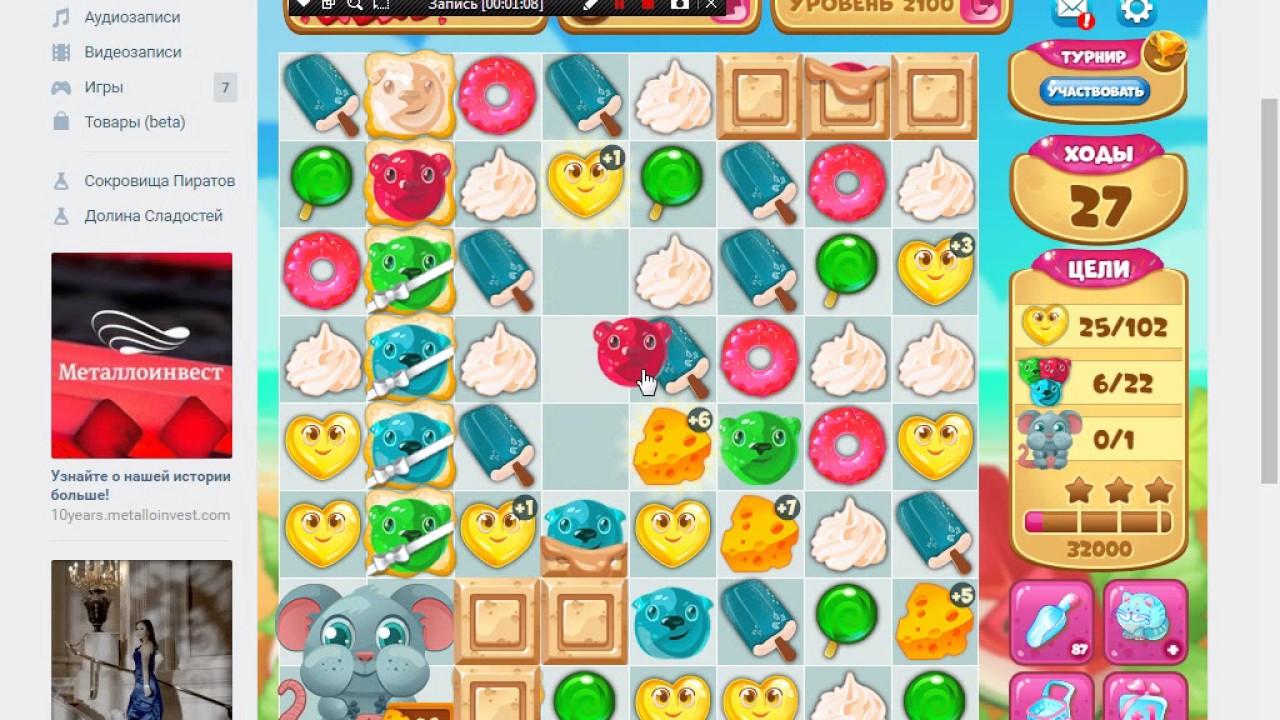The image size is (1280, 720).
Task: Tap Участвовать tournament button
Action: click(x=1094, y=91)
